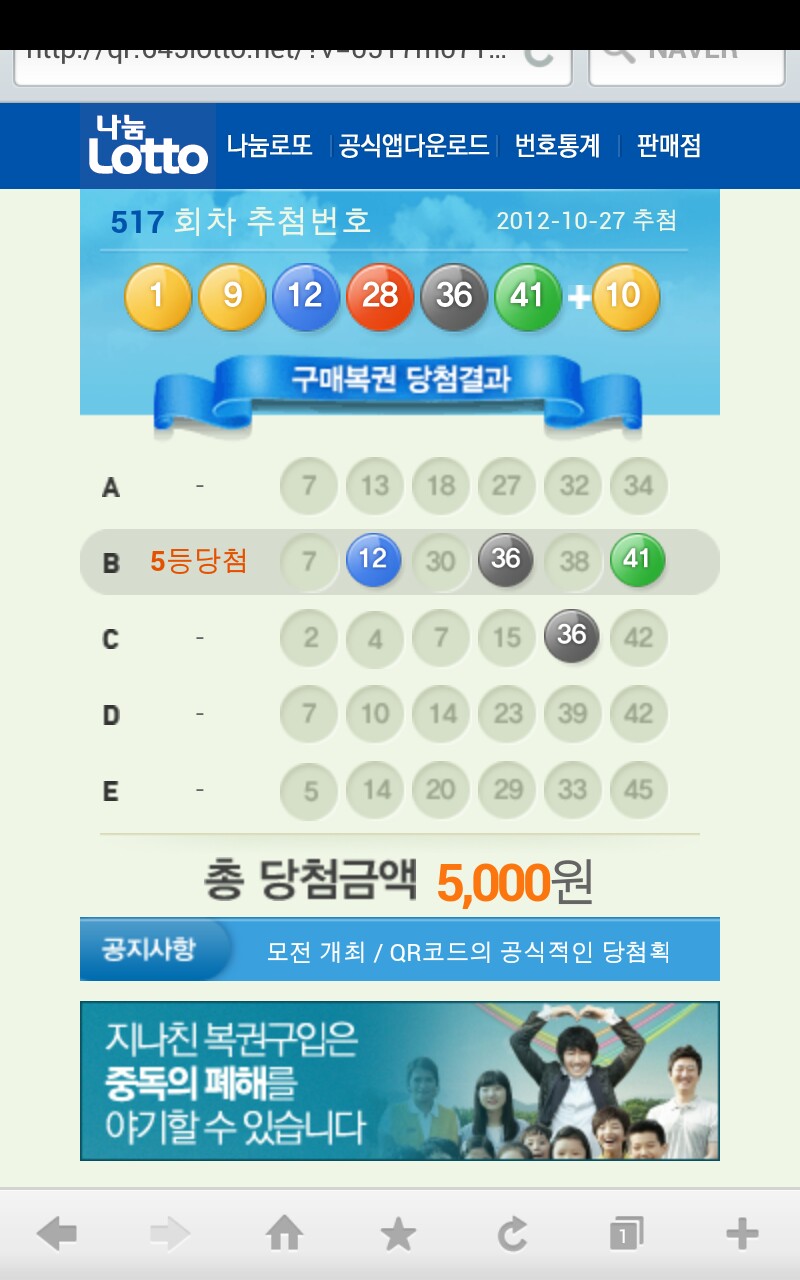Go forward in the browser
The height and width of the screenshot is (1280, 800).
(x=170, y=1235)
